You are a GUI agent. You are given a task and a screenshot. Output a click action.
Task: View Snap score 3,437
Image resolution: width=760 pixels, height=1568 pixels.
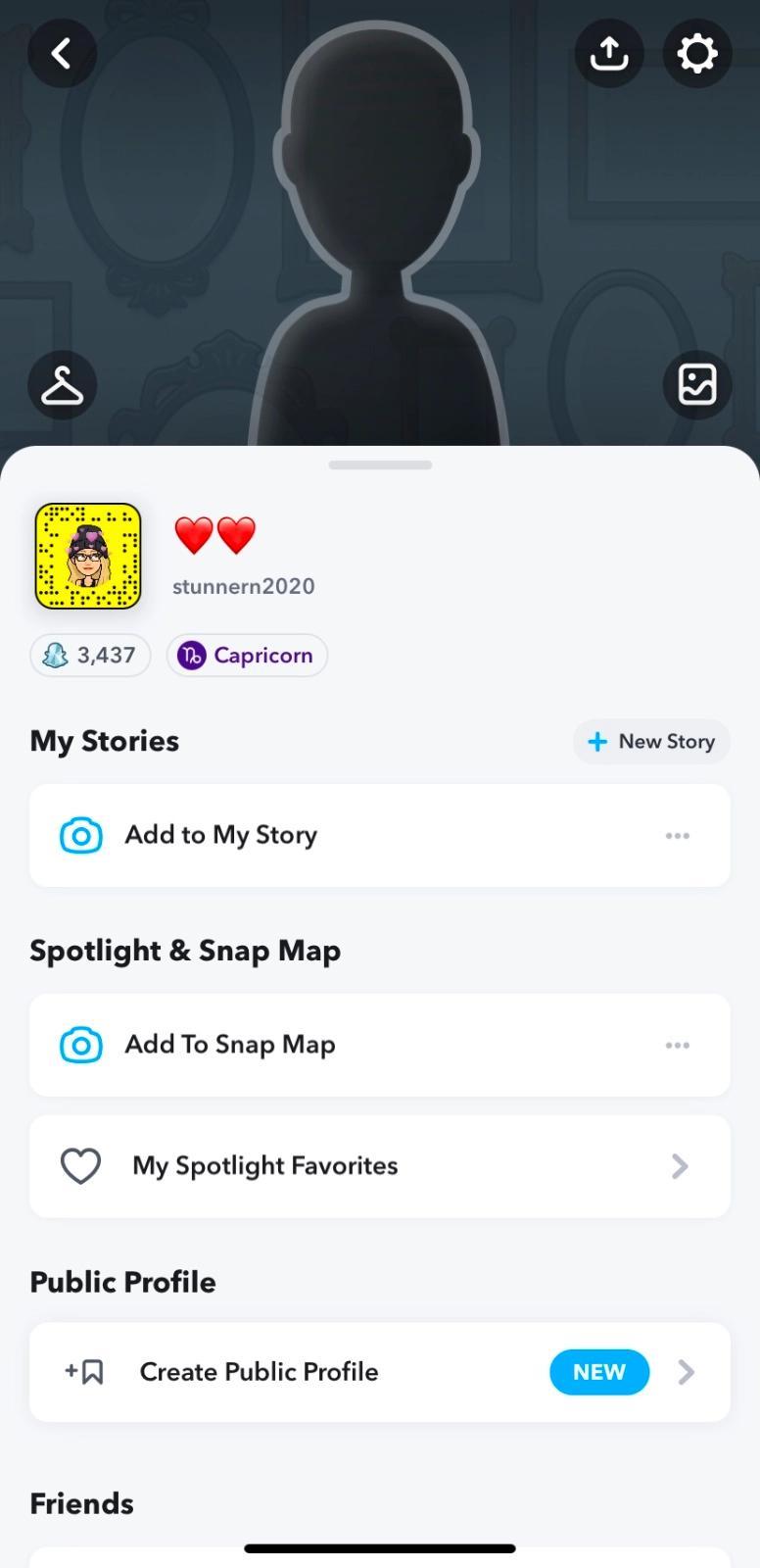[x=90, y=656]
